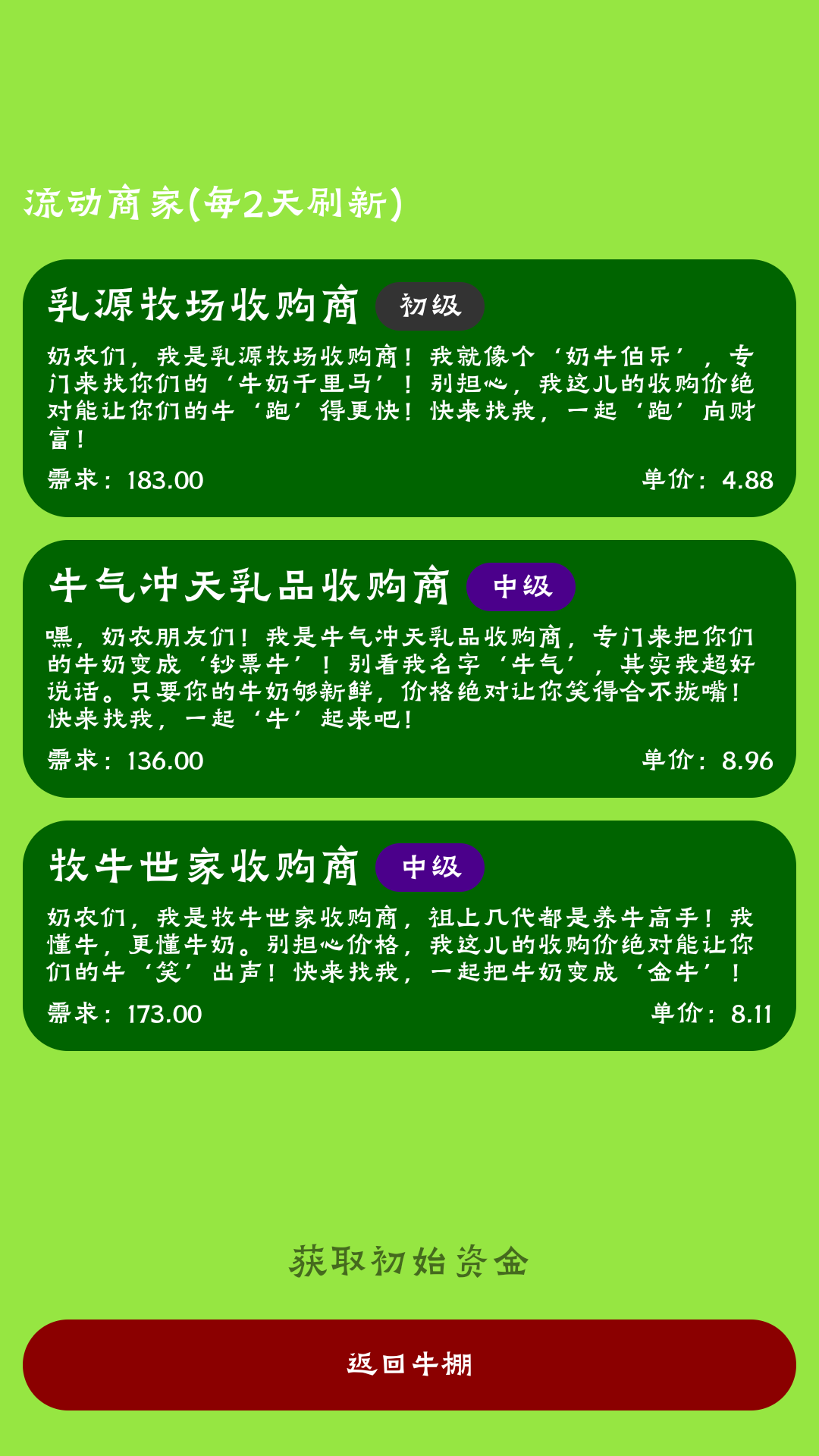Click the 需求 173.00 value
819x1456 pixels.
pyautogui.click(x=124, y=1014)
